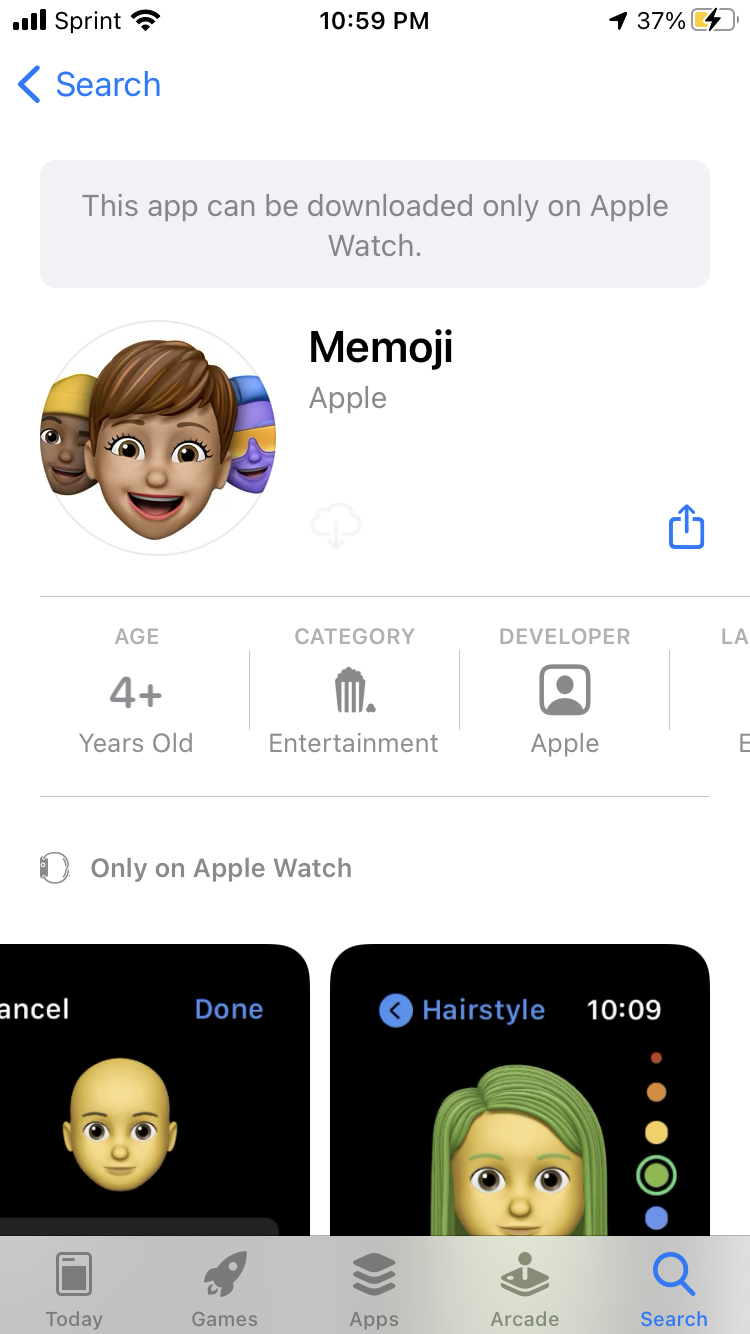Open the Hairstyle screenshot preview
The width and height of the screenshot is (750, 1334).
click(x=519, y=1090)
